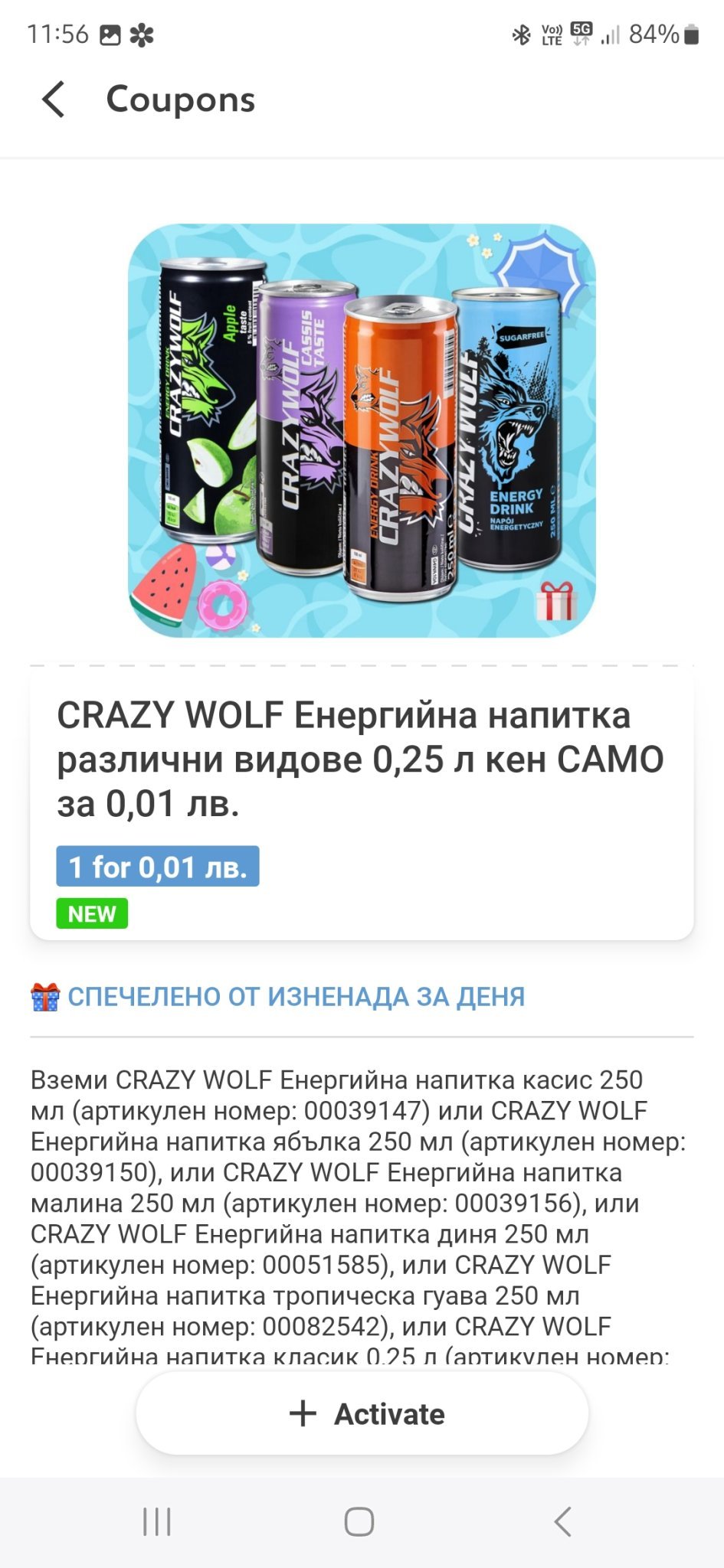Tap the system back button
Image resolution: width=724 pixels, height=1568 pixels.
point(563,1522)
